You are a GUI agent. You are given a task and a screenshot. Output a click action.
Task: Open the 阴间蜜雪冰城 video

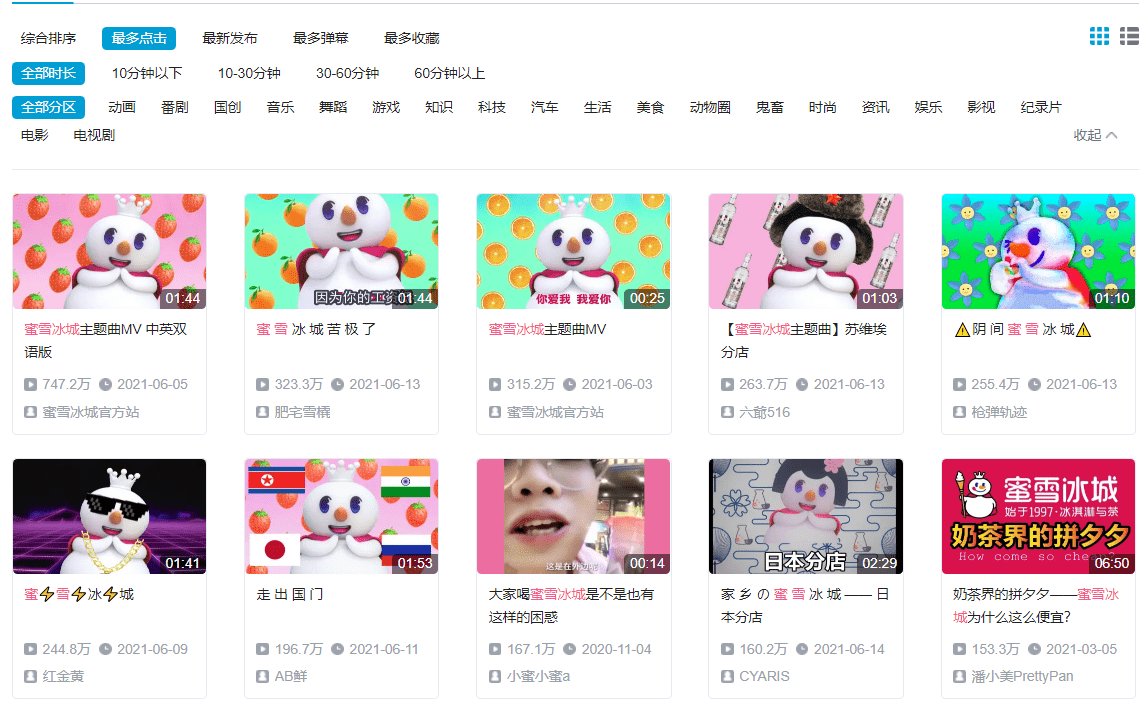point(1037,252)
